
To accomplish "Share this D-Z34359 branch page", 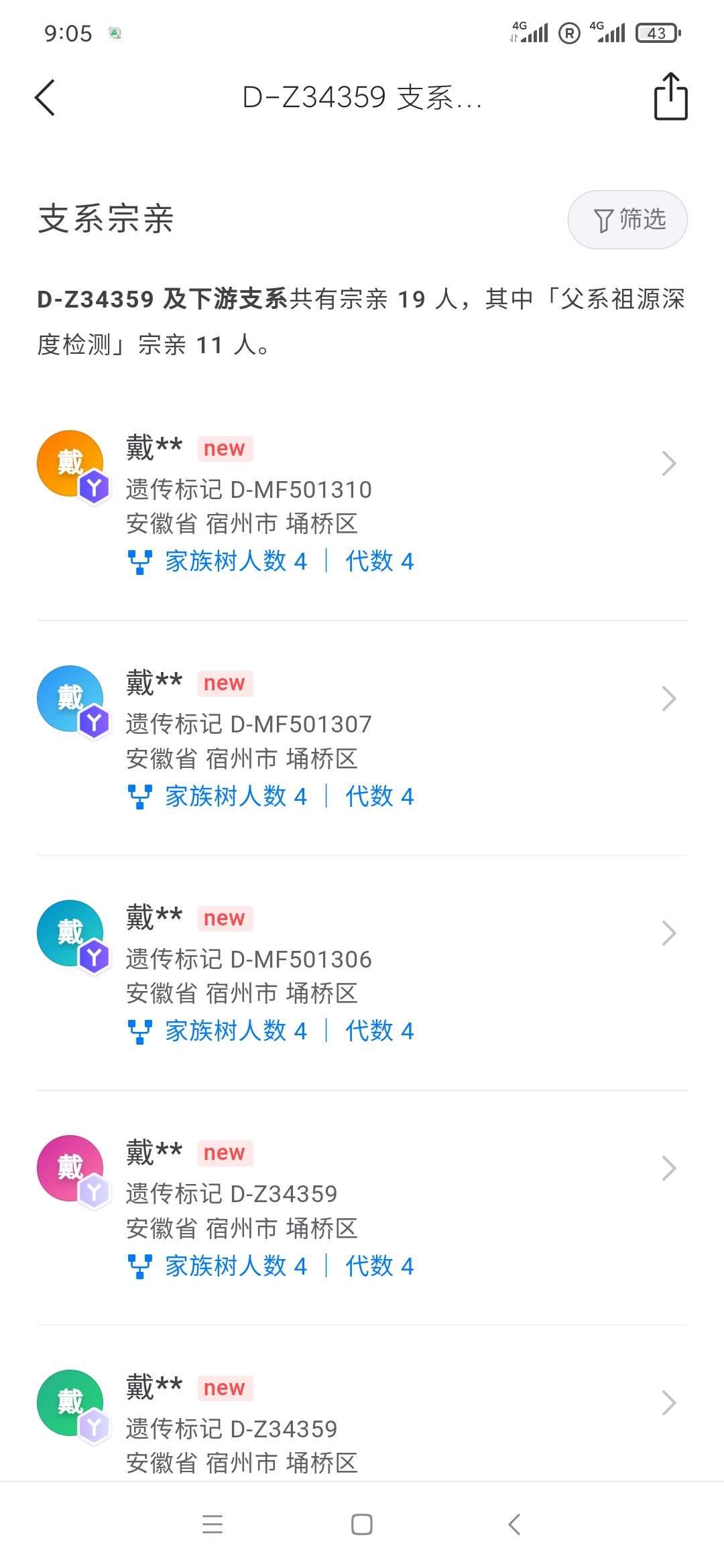I will pos(670,96).
